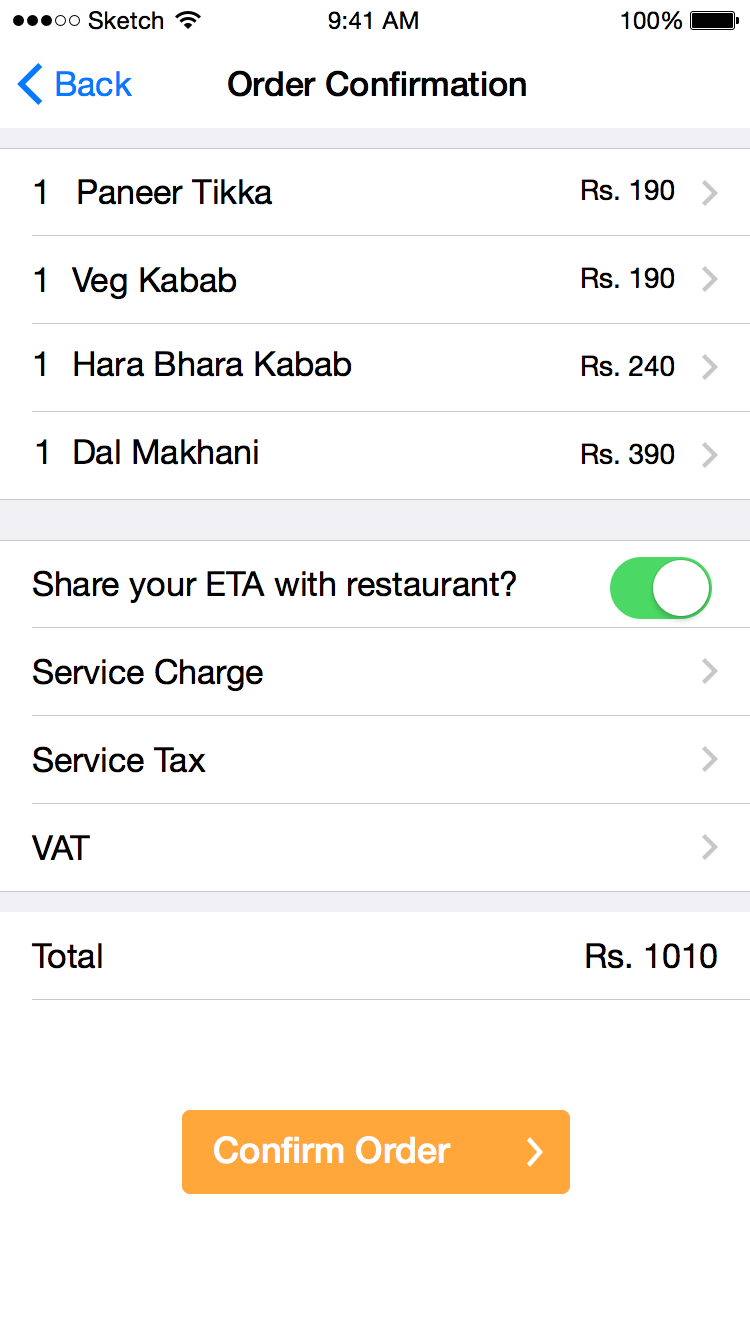This screenshot has height=1334, width=750.
Task: Open Service Tax details
Action: pyautogui.click(x=375, y=760)
